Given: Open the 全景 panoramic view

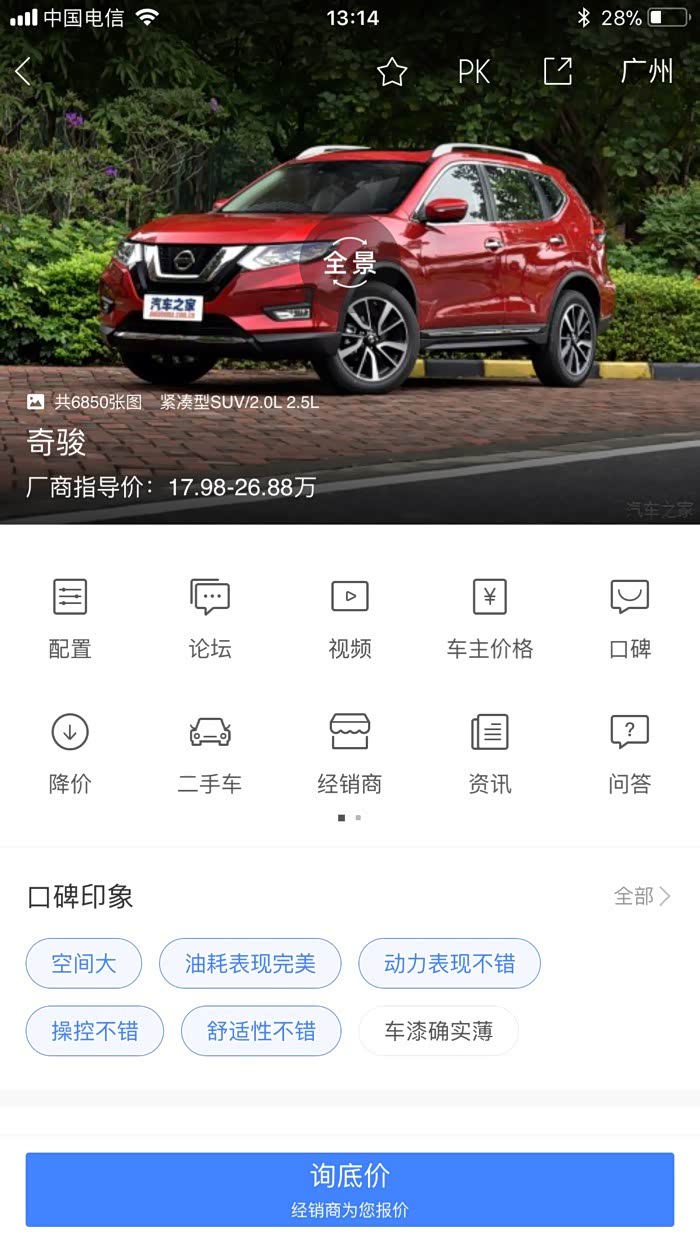Looking at the screenshot, I should [x=350, y=263].
